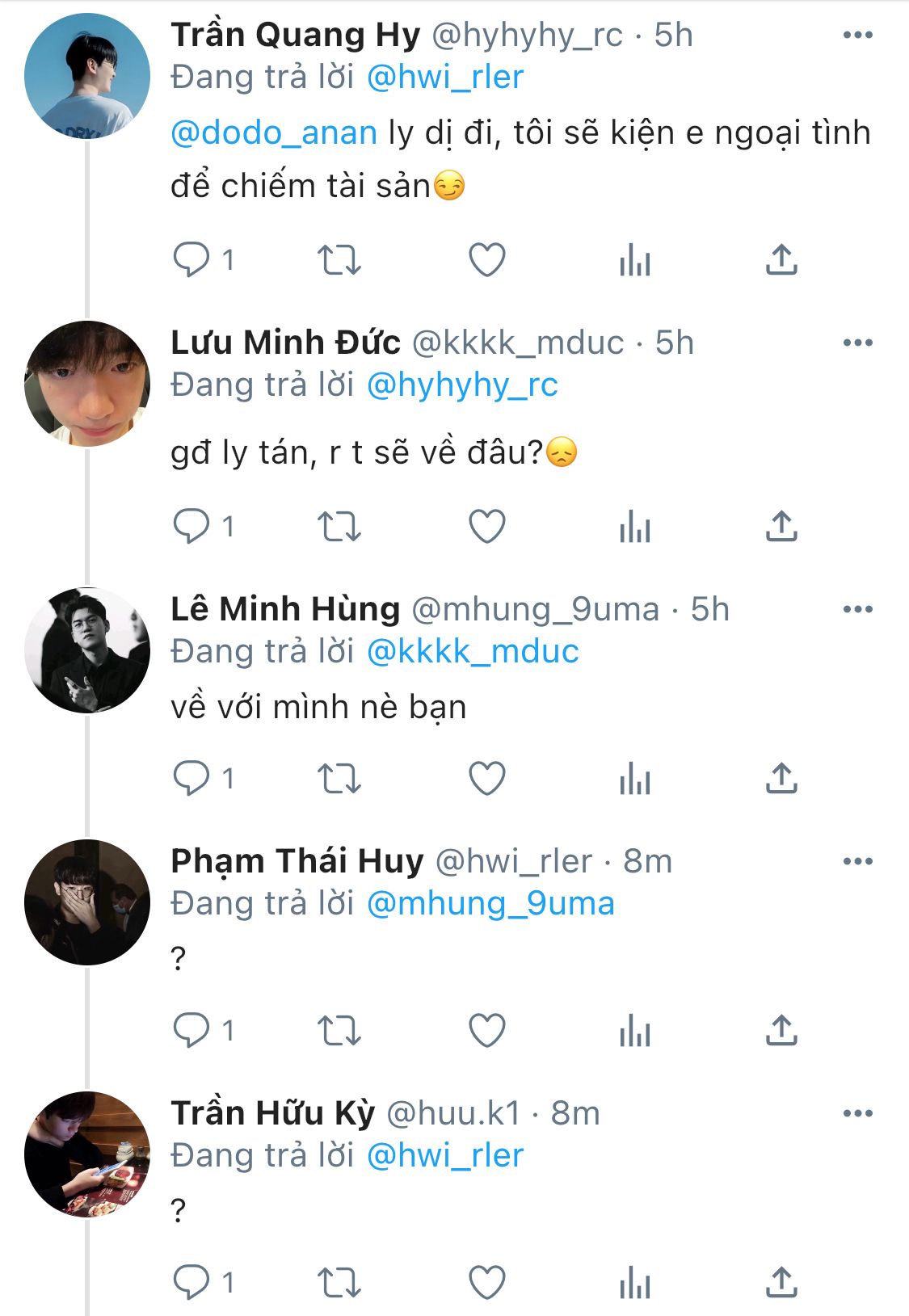This screenshot has height=1316, width=909.
Task: Open more options on Trần Hữu Kỳ's tweet
Action: coord(857,1113)
